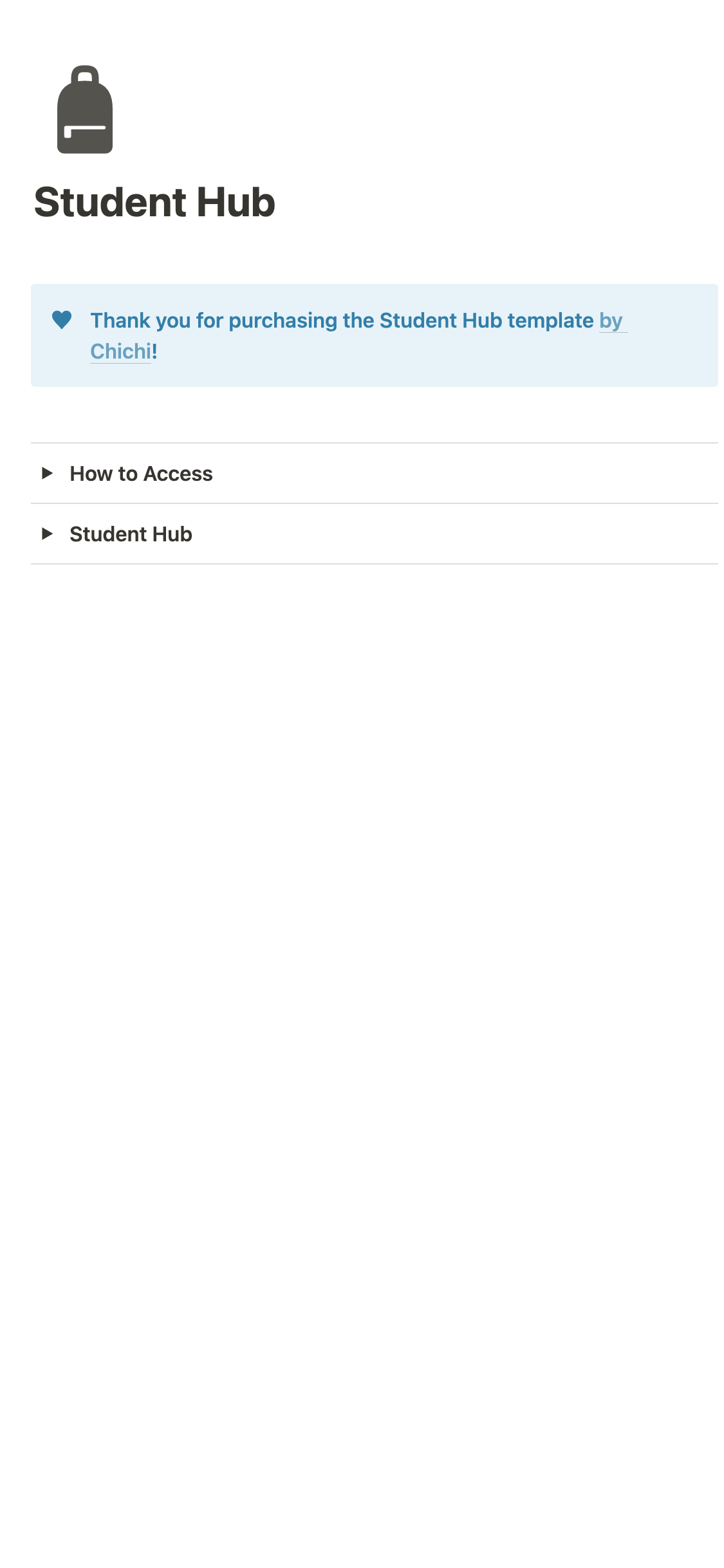The image size is (724, 1568).
Task: Expand the How to Access toggle
Action: (47, 474)
